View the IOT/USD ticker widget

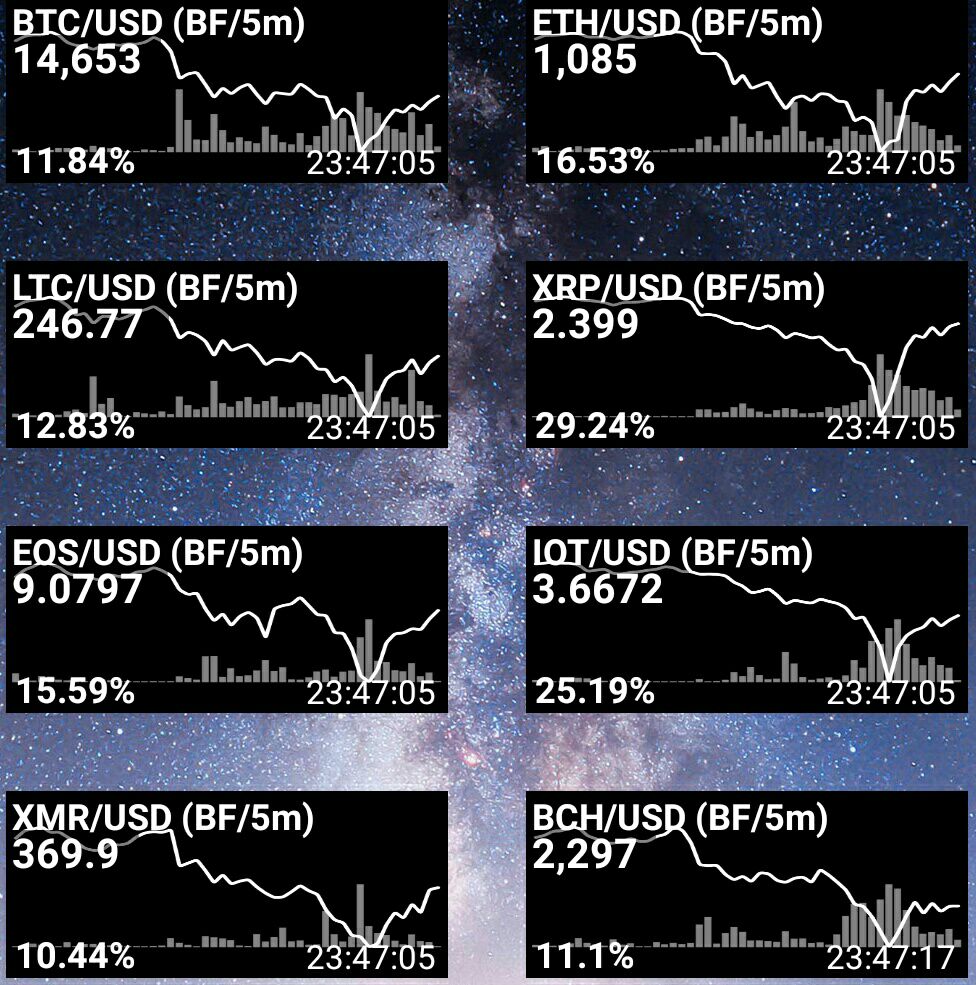click(x=747, y=619)
